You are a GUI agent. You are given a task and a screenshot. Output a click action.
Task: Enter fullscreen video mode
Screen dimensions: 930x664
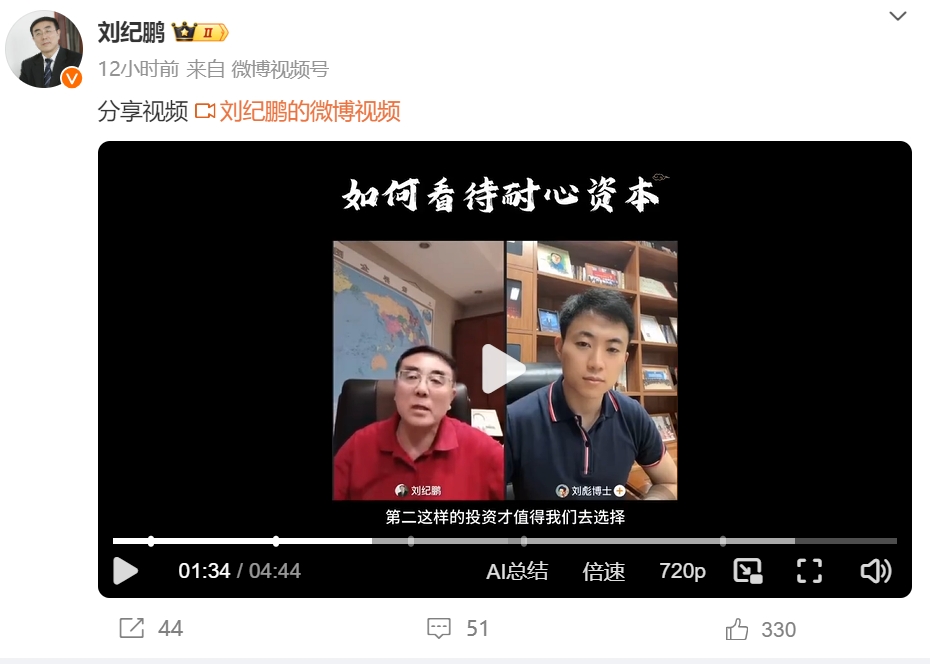[x=809, y=571]
